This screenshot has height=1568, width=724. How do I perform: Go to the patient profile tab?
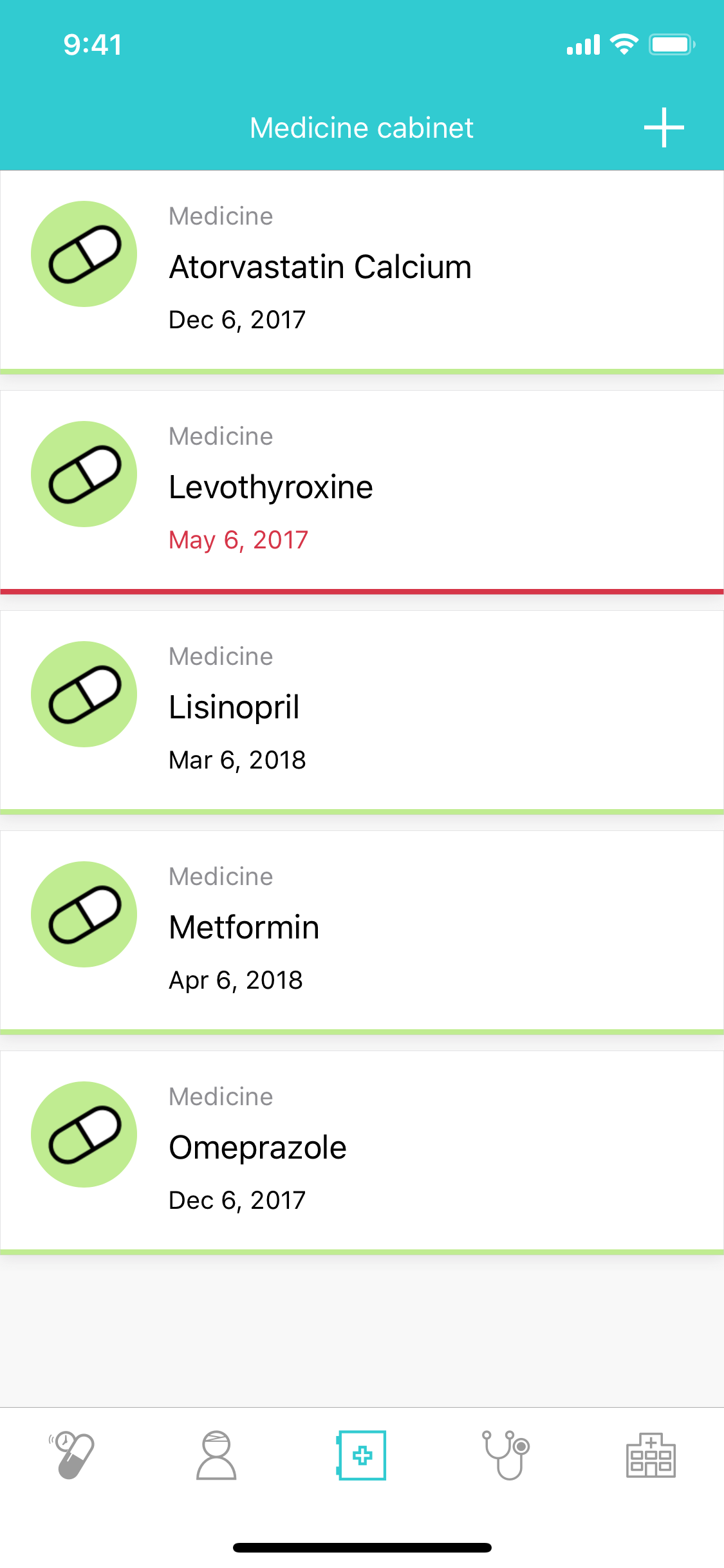pyautogui.click(x=216, y=1455)
